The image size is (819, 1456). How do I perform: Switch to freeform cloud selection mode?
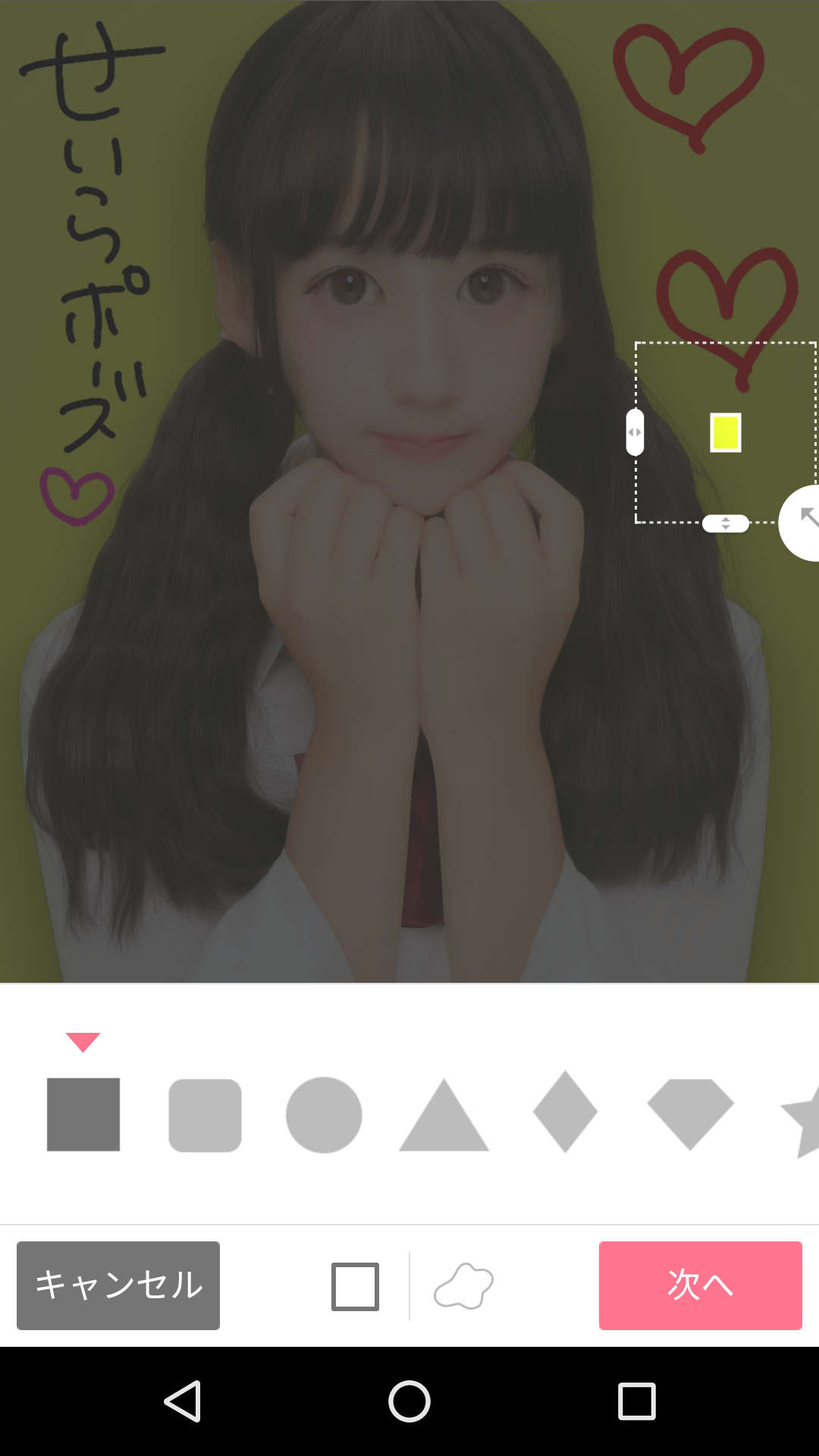pyautogui.click(x=463, y=1286)
